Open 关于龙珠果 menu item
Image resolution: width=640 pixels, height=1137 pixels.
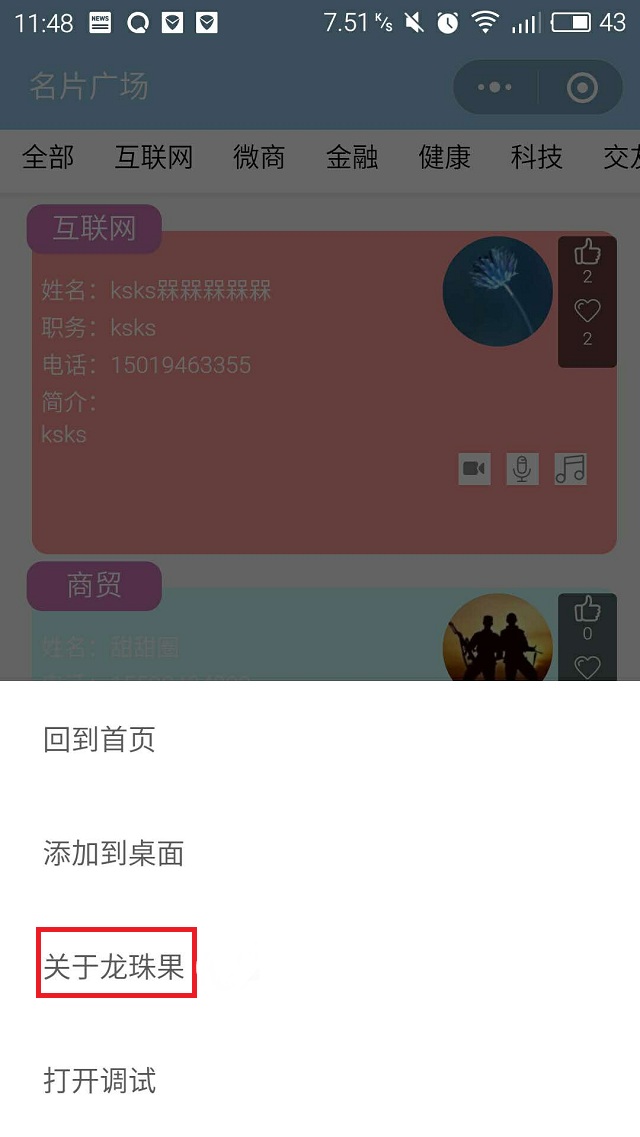115,967
